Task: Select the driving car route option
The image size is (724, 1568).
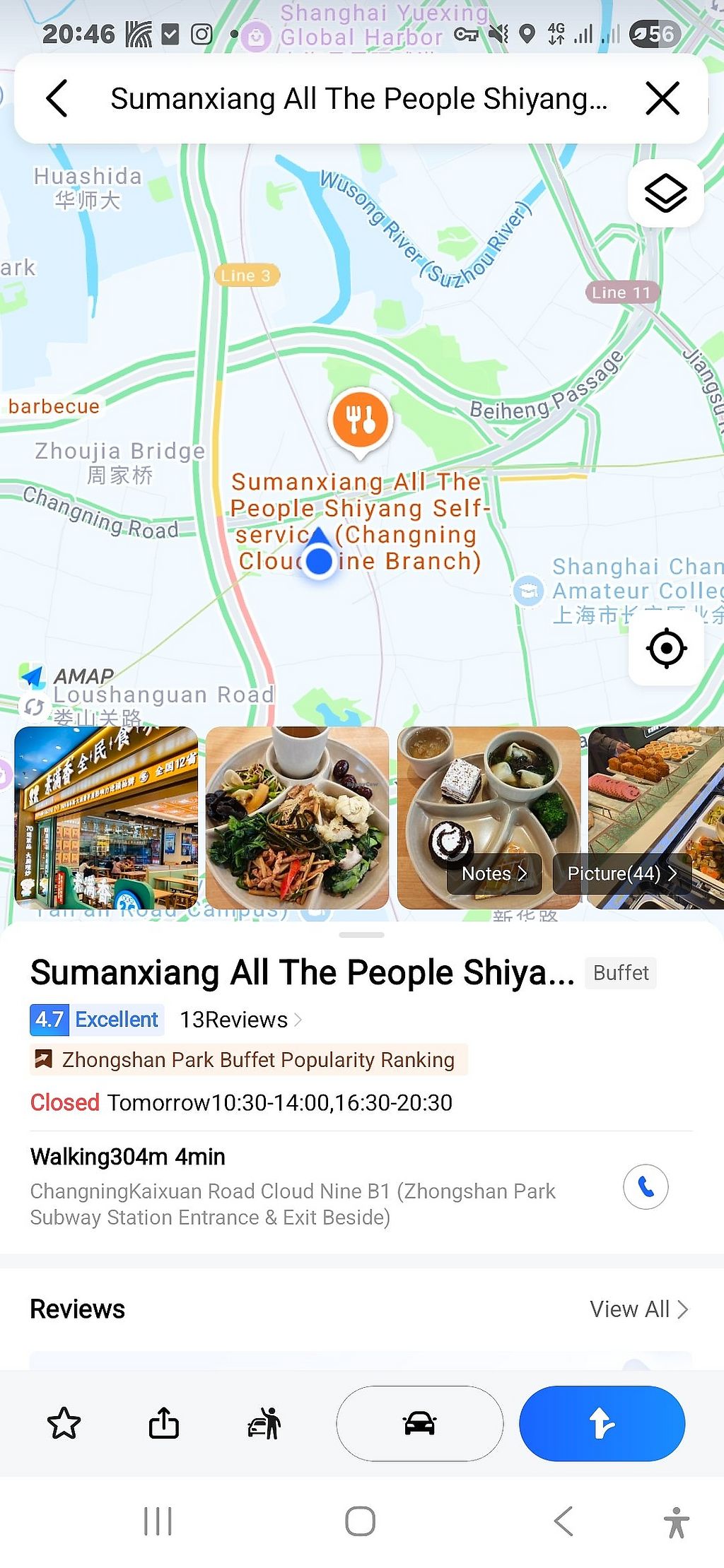Action: pos(419,1423)
